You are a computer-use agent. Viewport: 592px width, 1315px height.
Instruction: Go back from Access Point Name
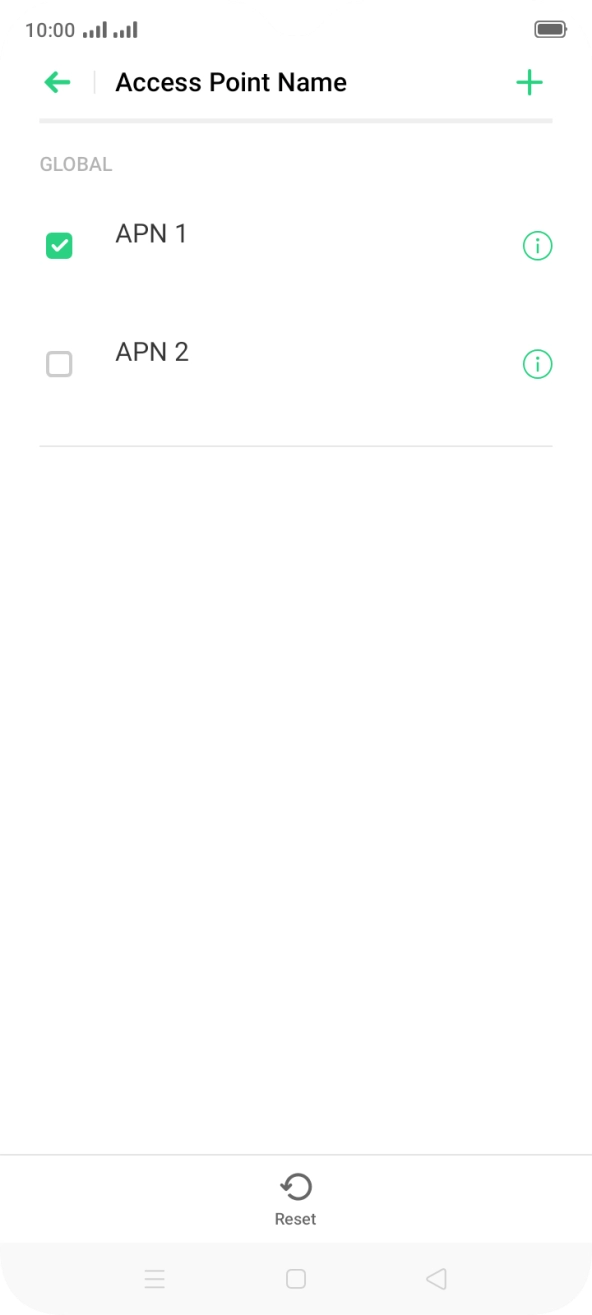click(58, 82)
